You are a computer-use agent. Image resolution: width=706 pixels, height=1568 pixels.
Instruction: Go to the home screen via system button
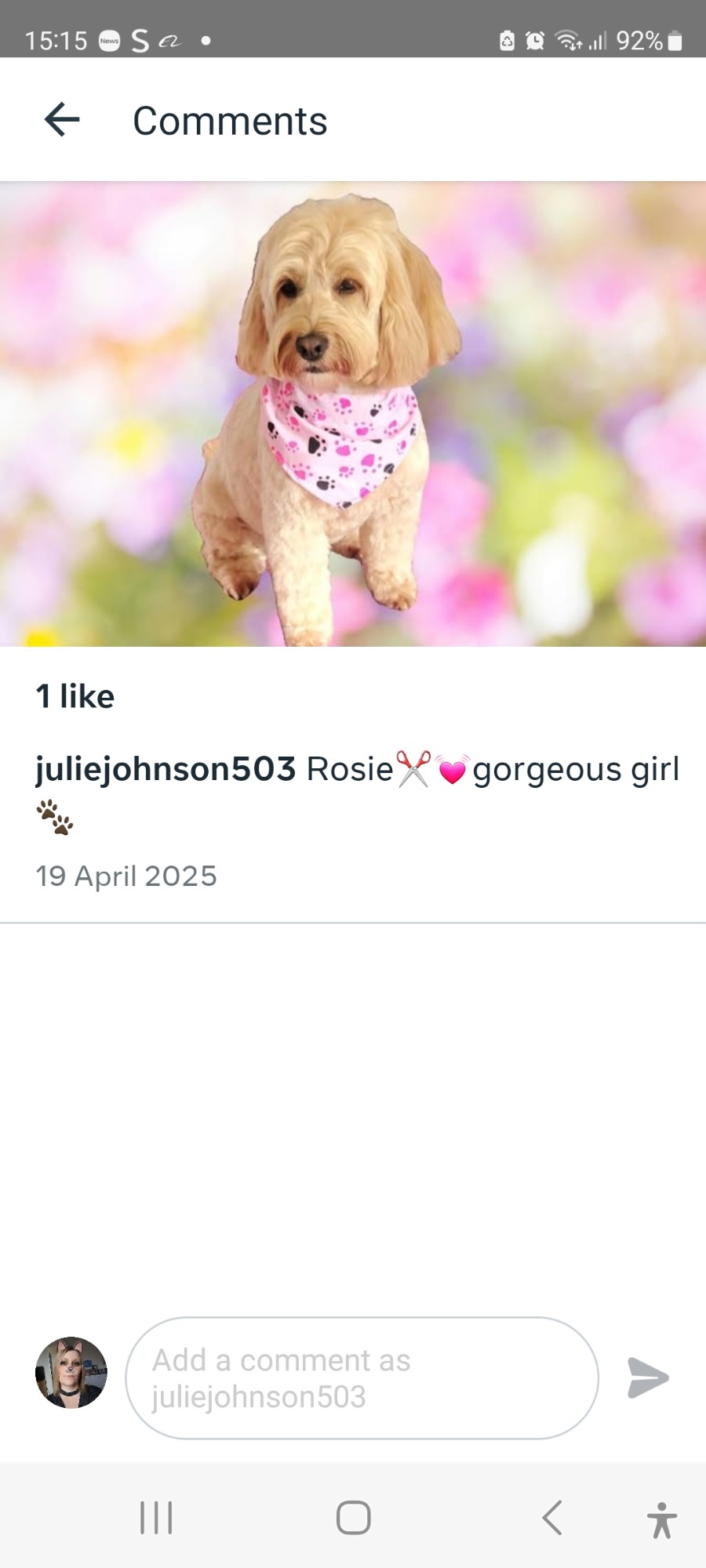point(353,1518)
